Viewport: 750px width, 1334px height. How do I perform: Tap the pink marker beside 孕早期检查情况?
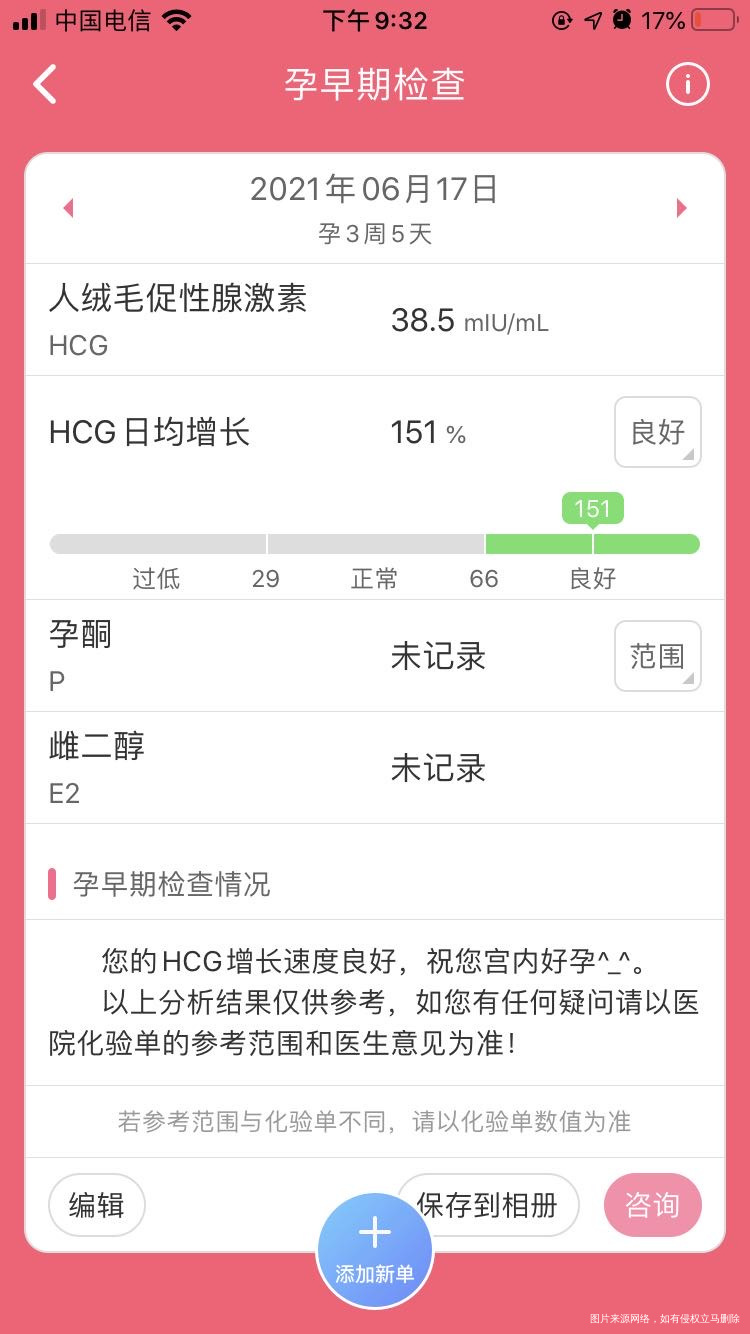55,884
